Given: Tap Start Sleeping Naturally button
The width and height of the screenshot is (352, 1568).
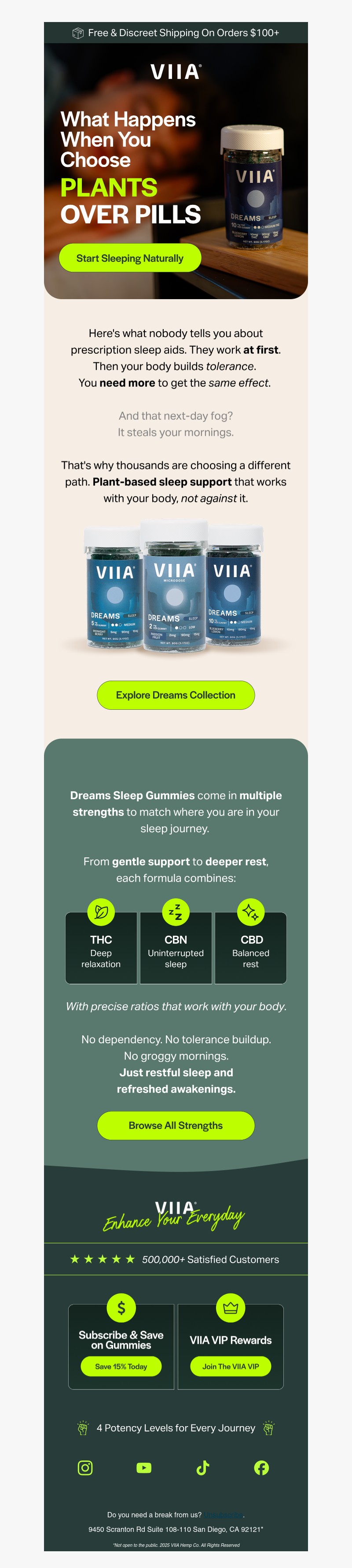Looking at the screenshot, I should pos(129,258).
